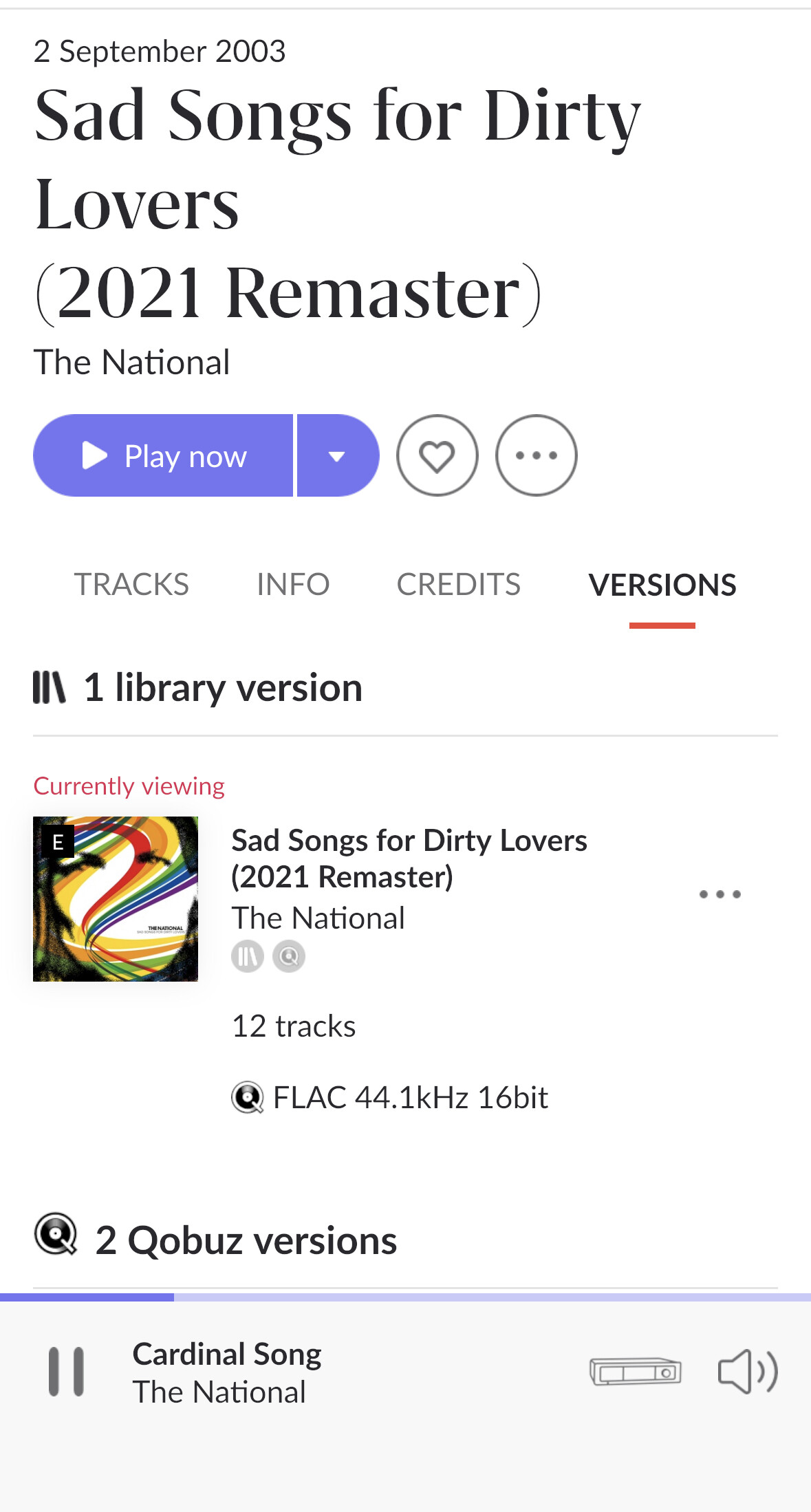Open the volume speaker control

(x=748, y=1372)
